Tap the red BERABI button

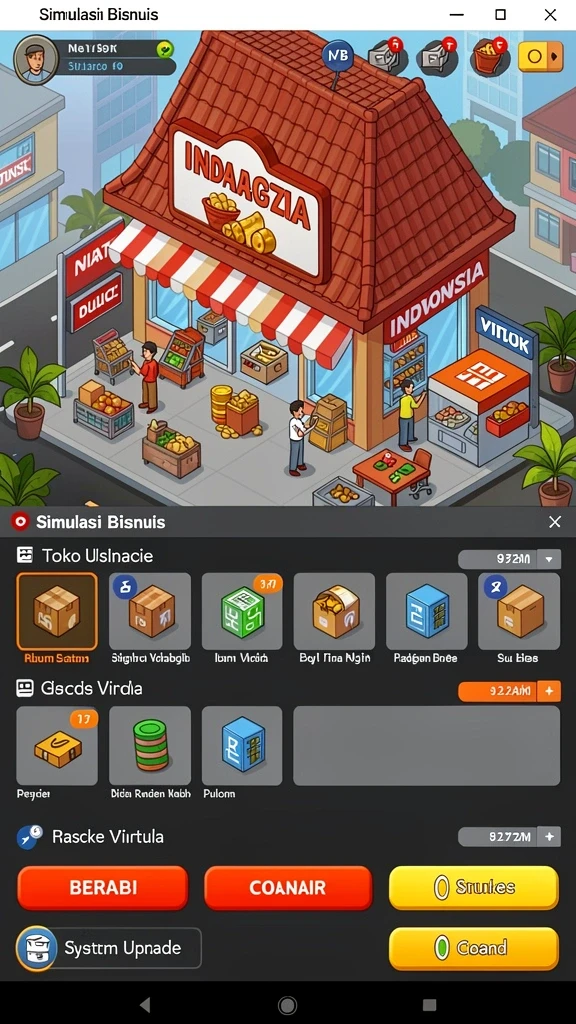point(103,888)
